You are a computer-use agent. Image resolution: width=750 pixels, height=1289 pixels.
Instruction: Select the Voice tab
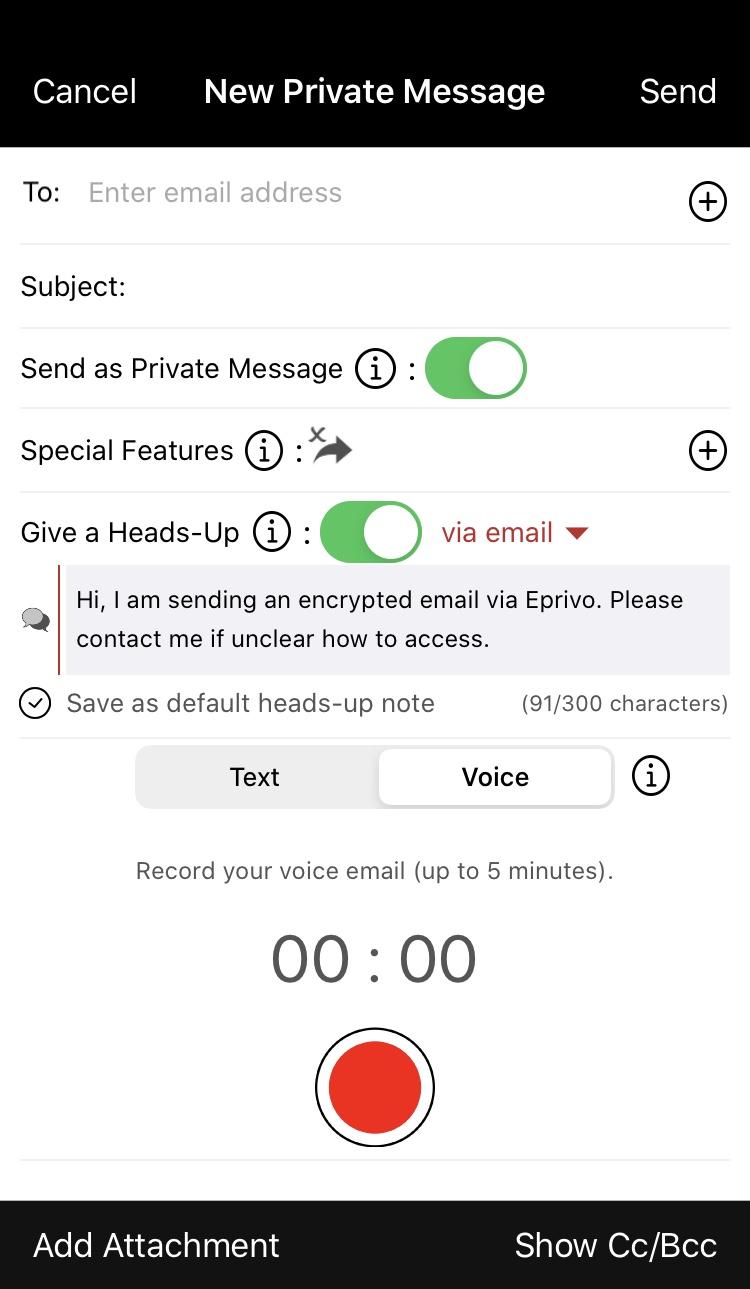[x=495, y=777]
